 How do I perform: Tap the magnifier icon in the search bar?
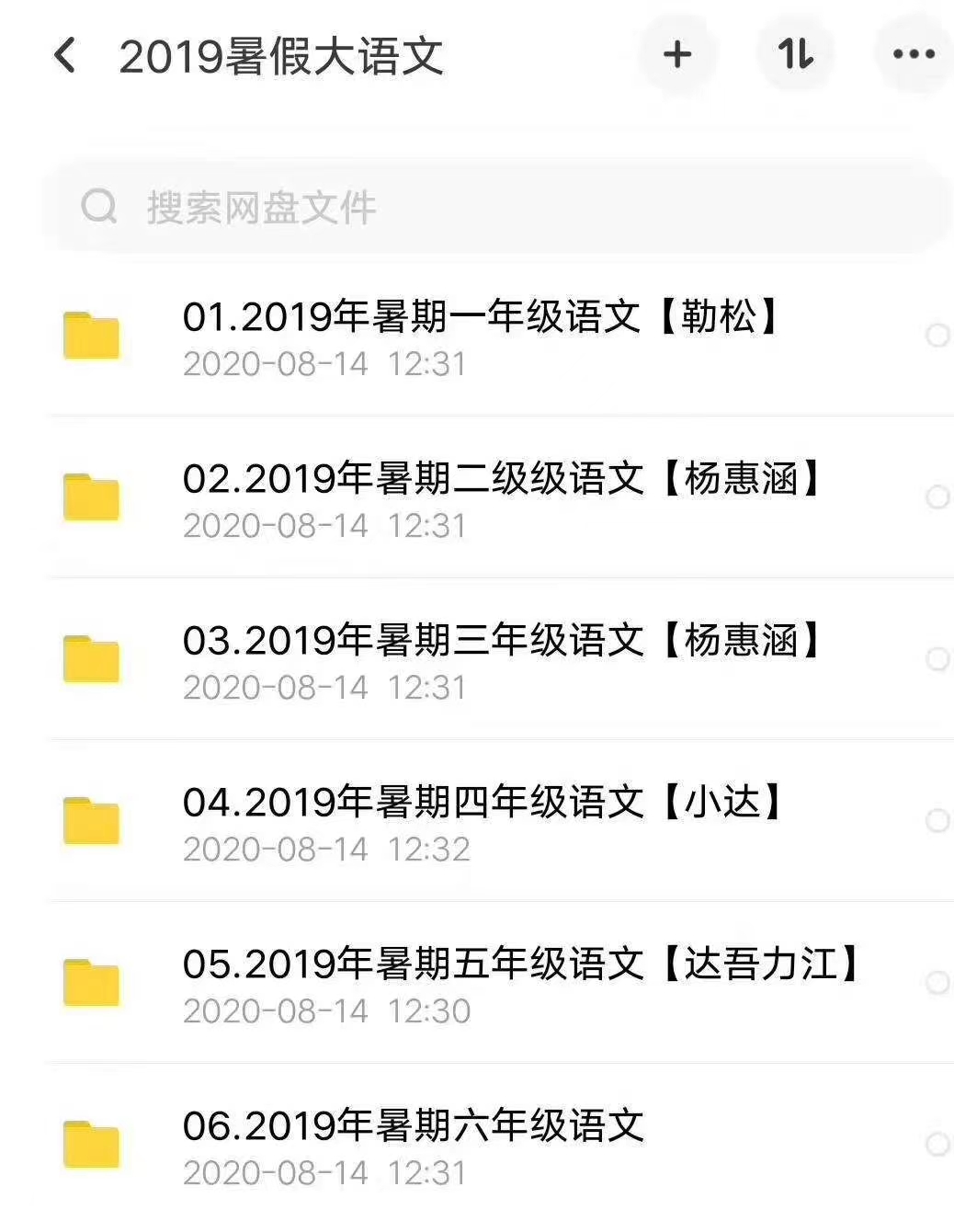click(x=98, y=206)
